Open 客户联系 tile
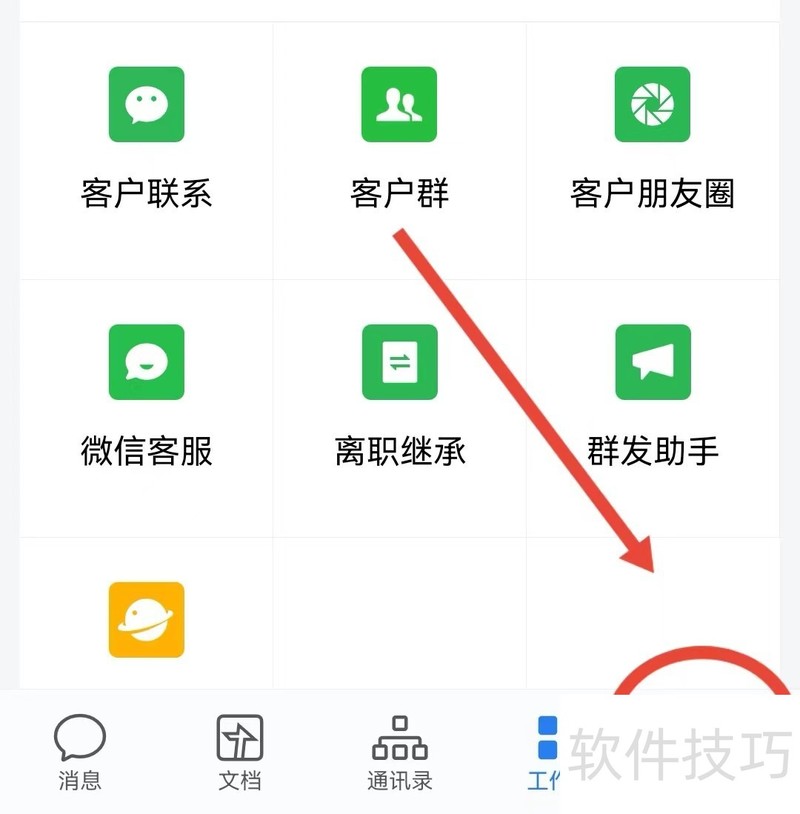This screenshot has width=800, height=814. click(147, 140)
